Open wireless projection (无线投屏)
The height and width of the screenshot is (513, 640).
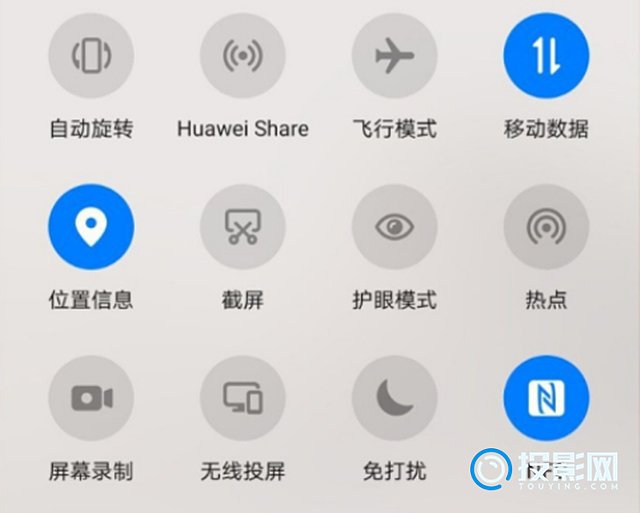[x=243, y=398]
